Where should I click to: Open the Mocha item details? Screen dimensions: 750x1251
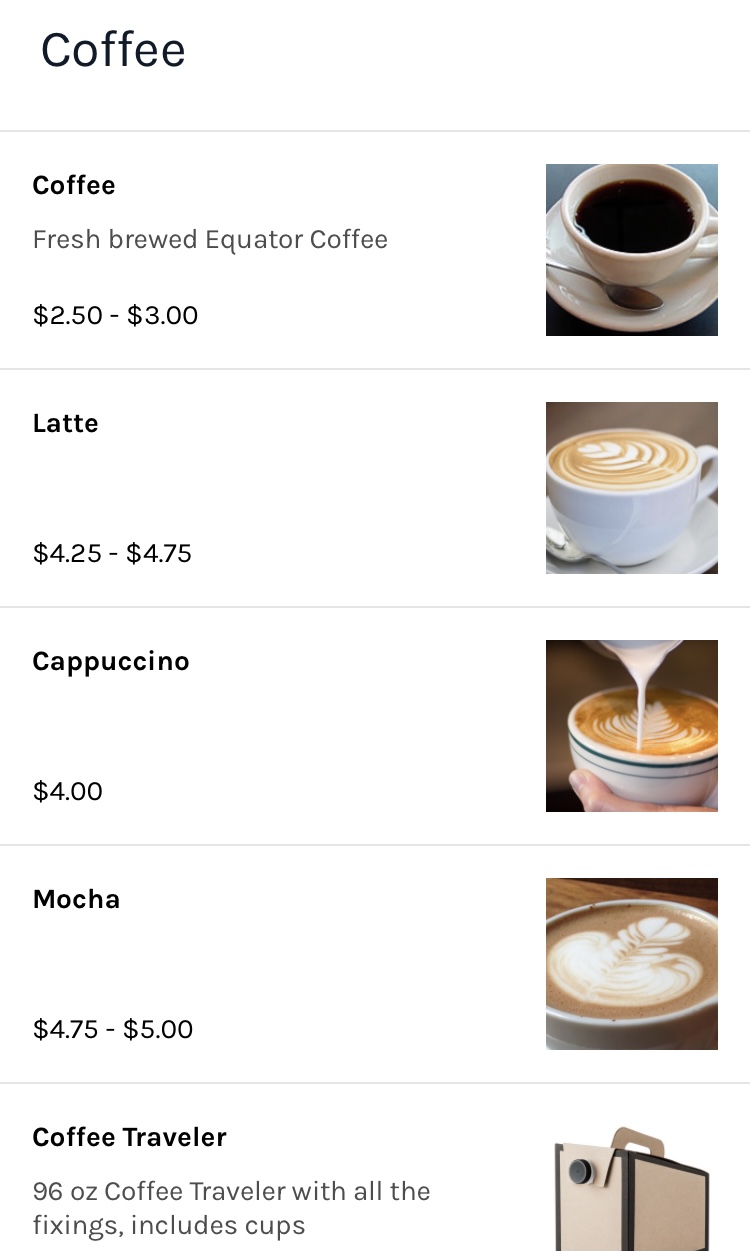(x=77, y=900)
